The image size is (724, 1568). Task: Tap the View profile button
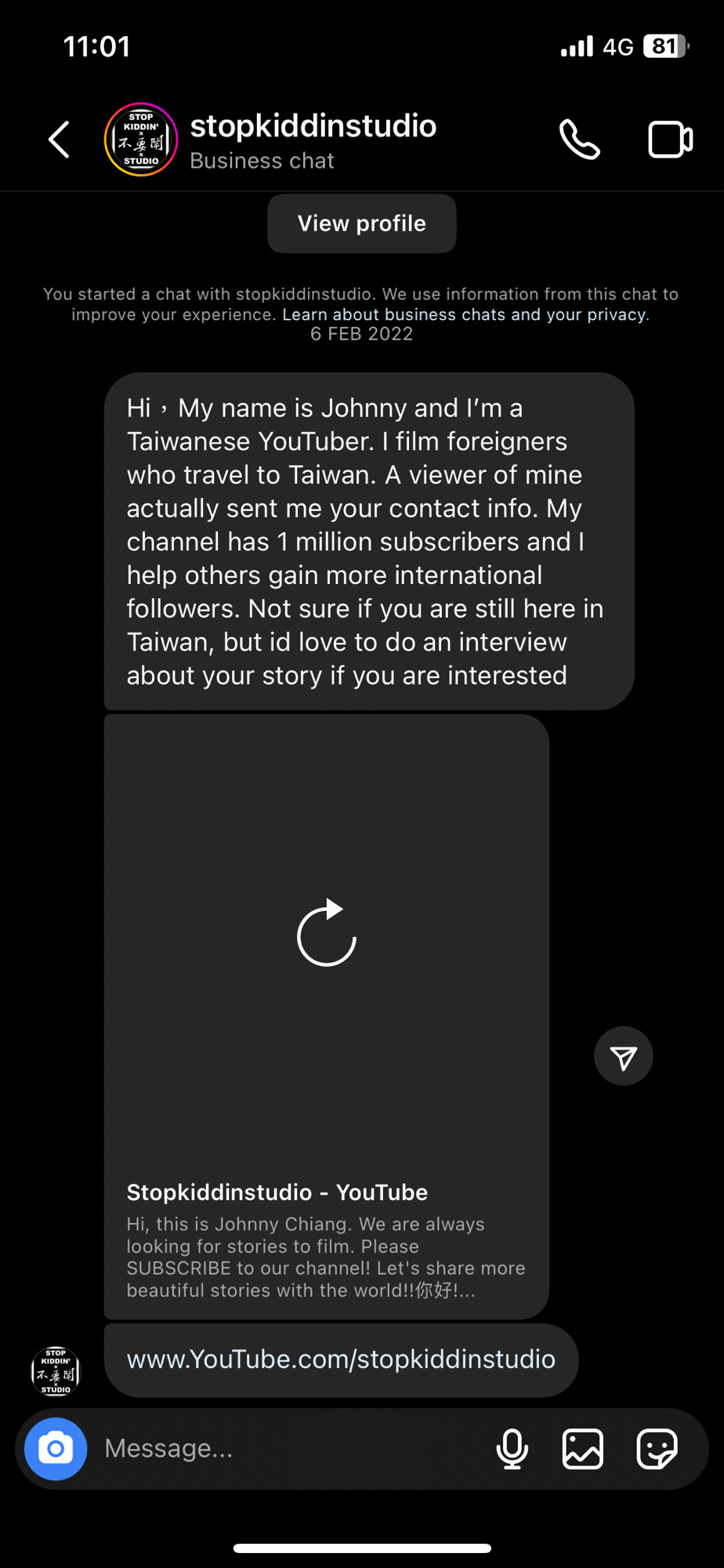point(362,223)
